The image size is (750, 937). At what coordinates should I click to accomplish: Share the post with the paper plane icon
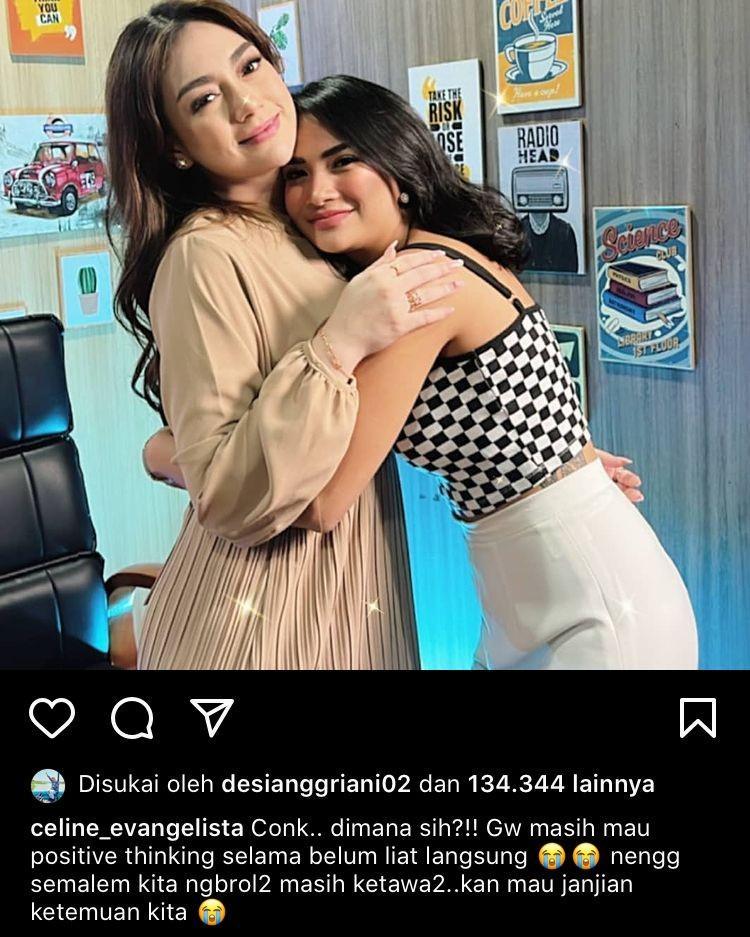tap(212, 717)
